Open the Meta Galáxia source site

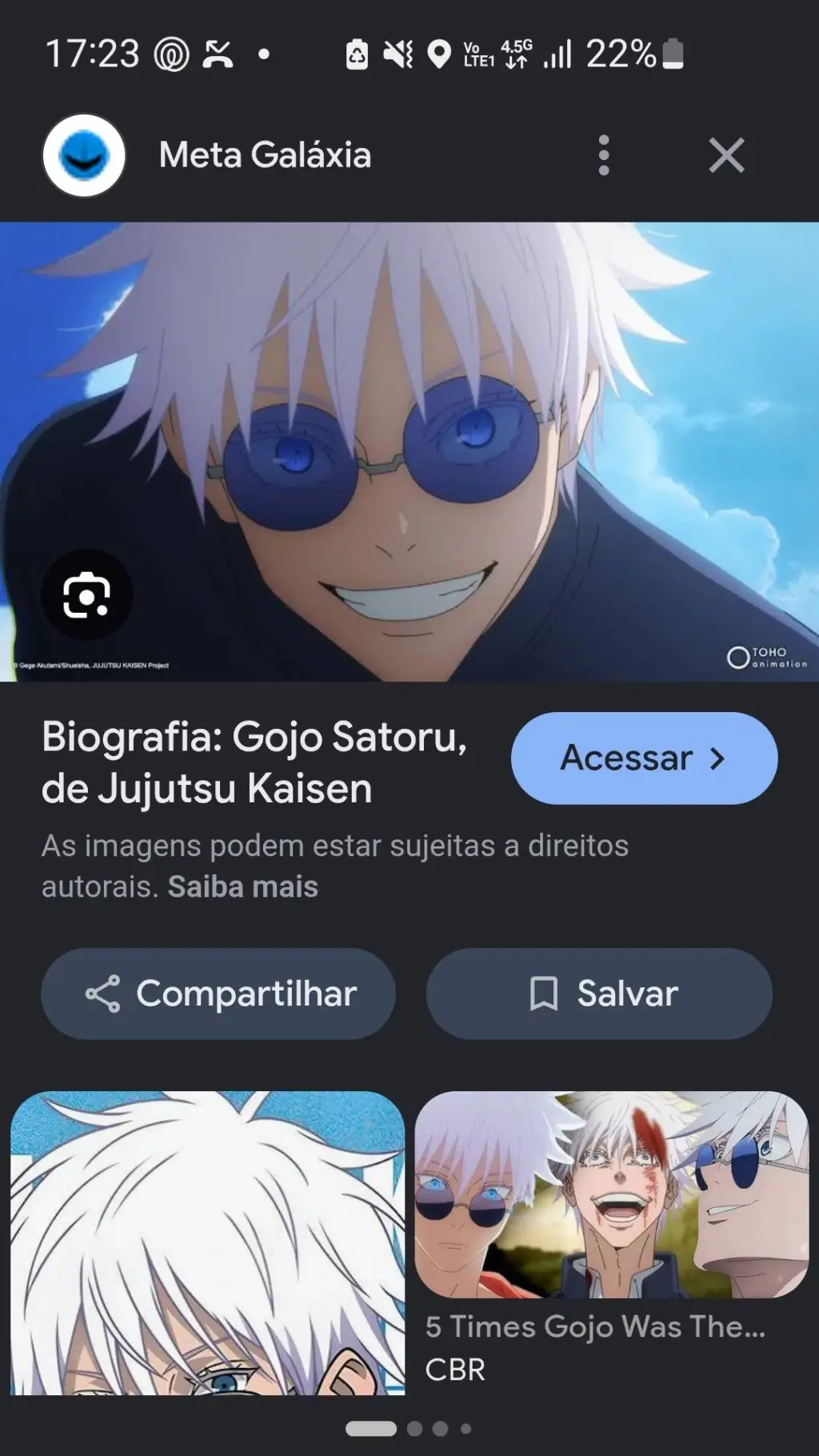point(208,155)
